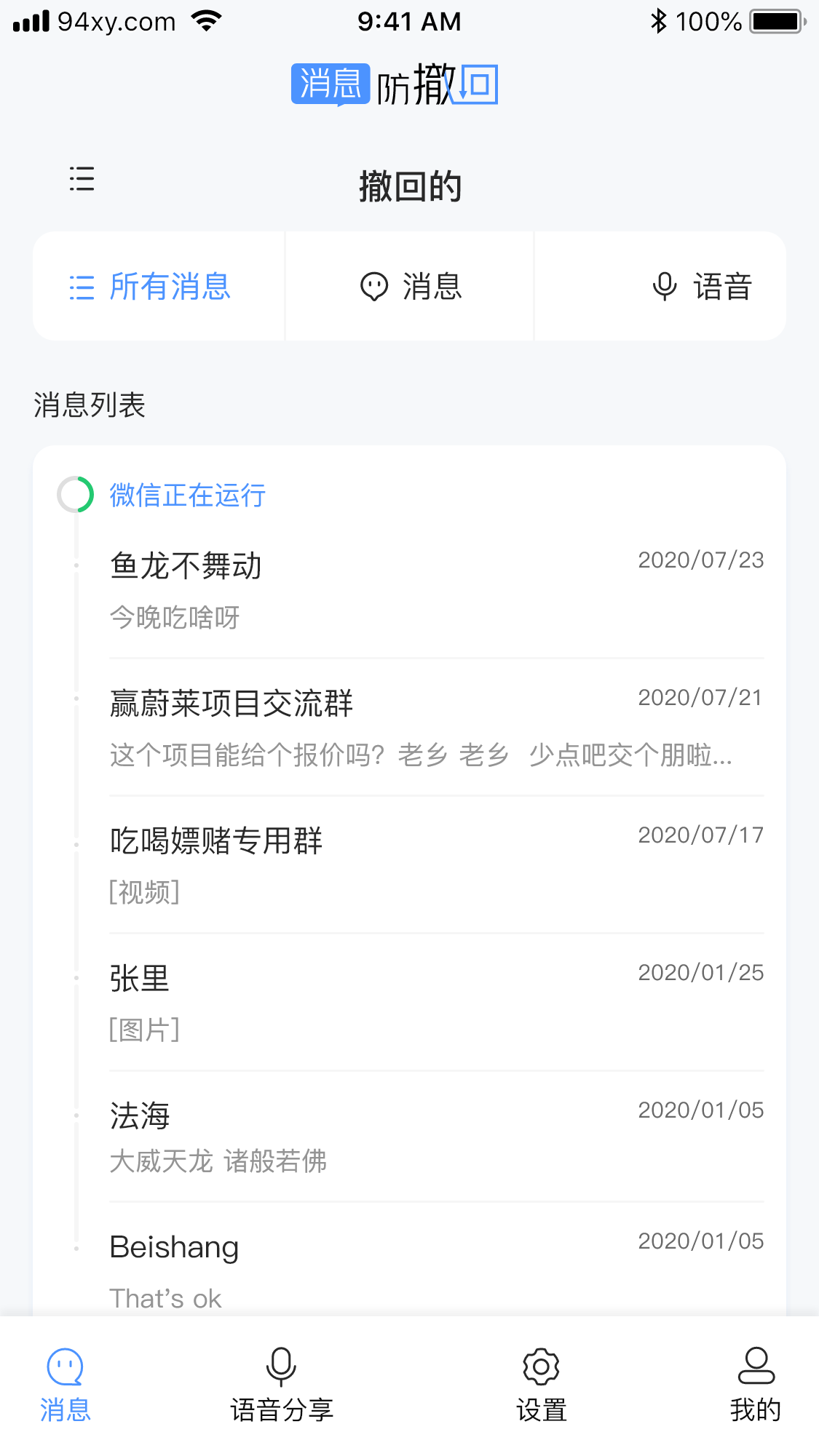The height and width of the screenshot is (1456, 819).
Task: Open the 设置 bottom tab
Action: pyautogui.click(x=541, y=1385)
